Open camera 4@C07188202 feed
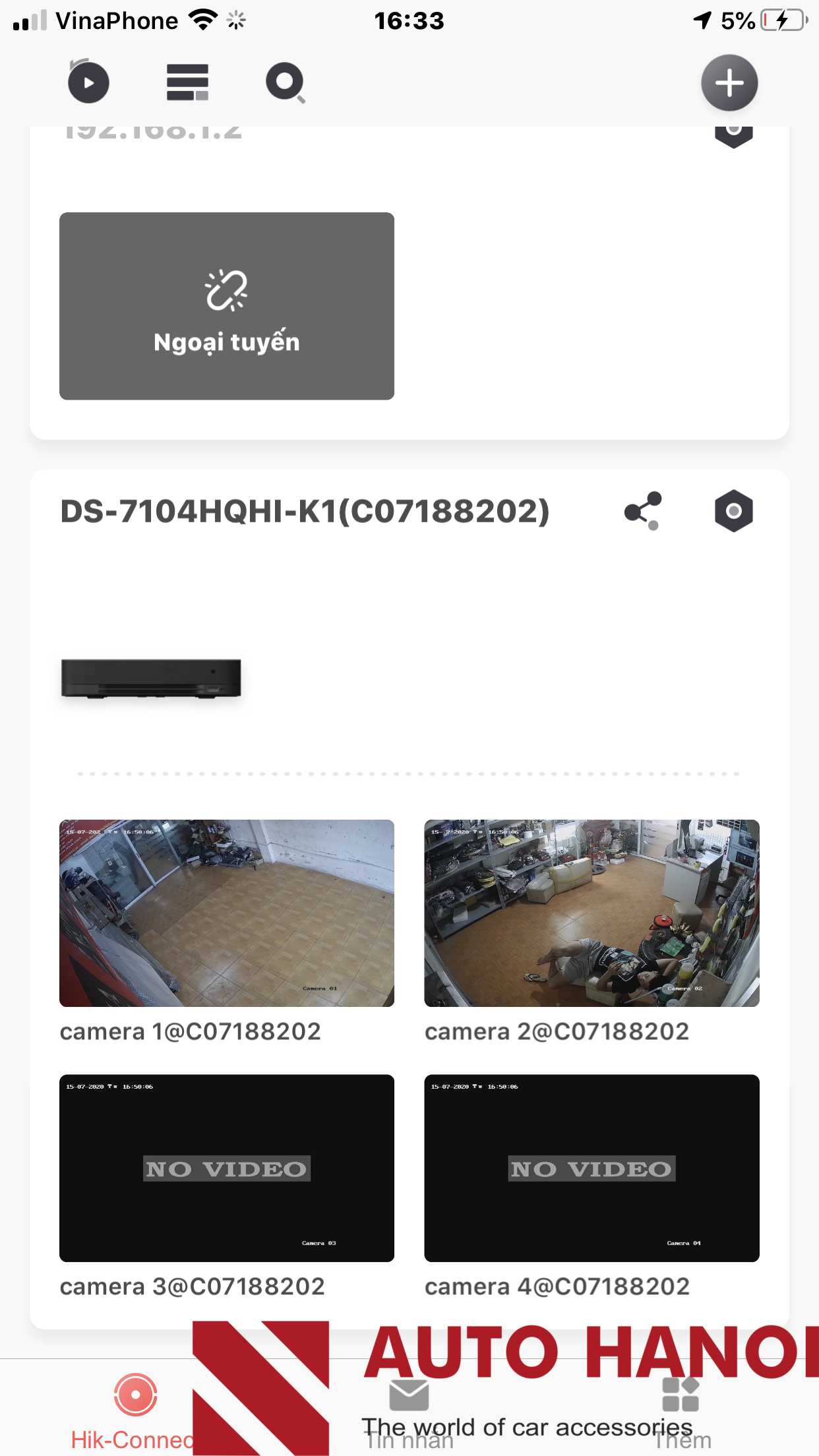This screenshot has width=819, height=1456. (591, 1168)
